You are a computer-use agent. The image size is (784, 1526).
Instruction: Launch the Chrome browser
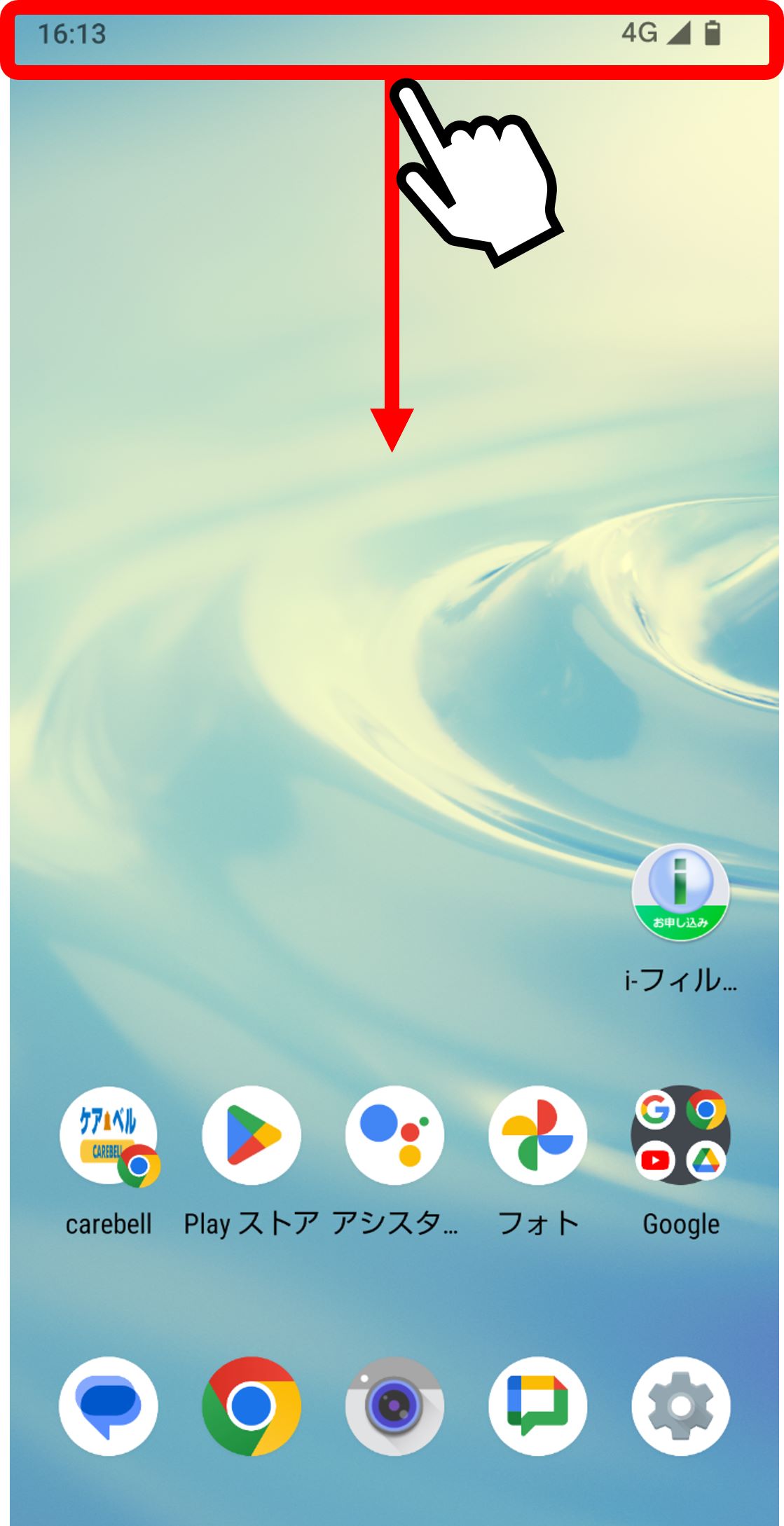(252, 1406)
